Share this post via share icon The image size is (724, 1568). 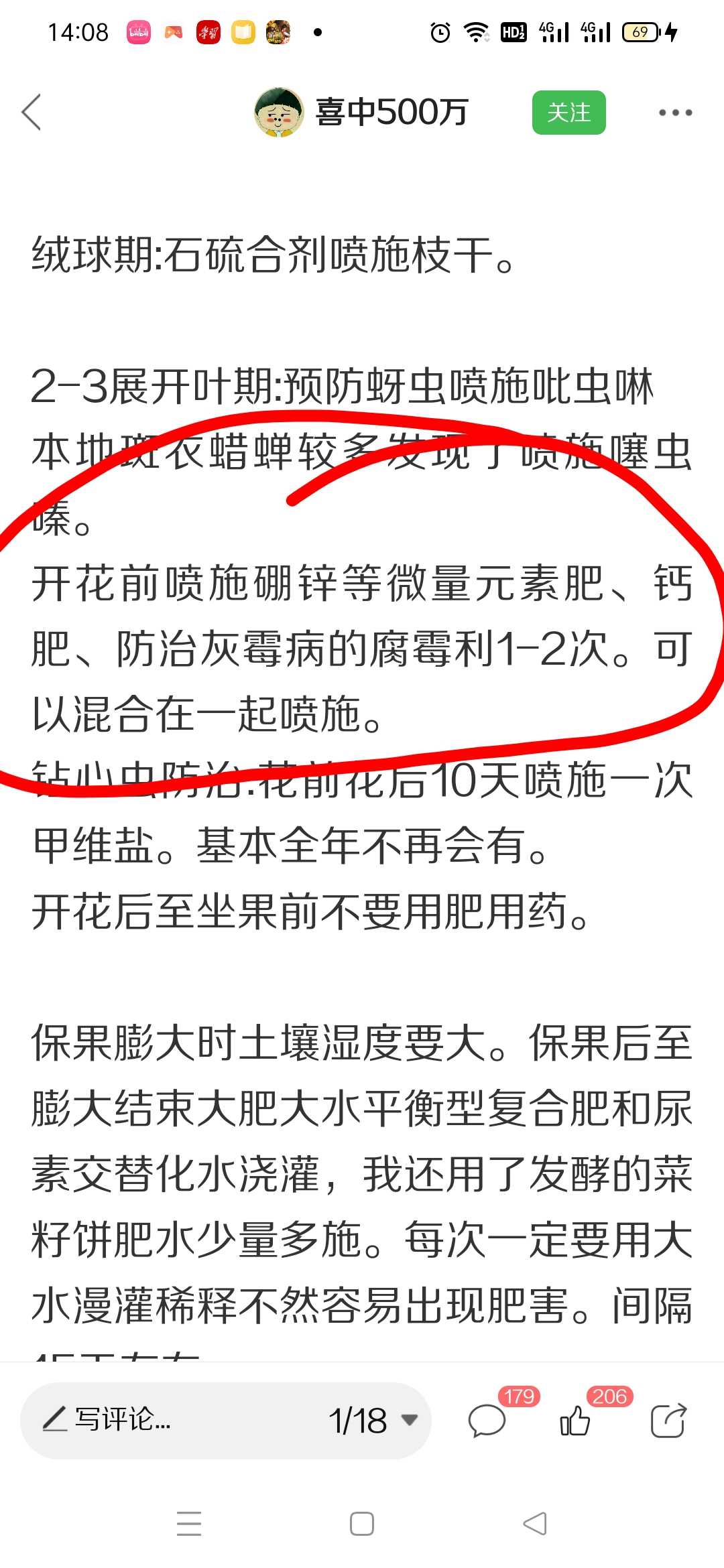coord(668,1420)
